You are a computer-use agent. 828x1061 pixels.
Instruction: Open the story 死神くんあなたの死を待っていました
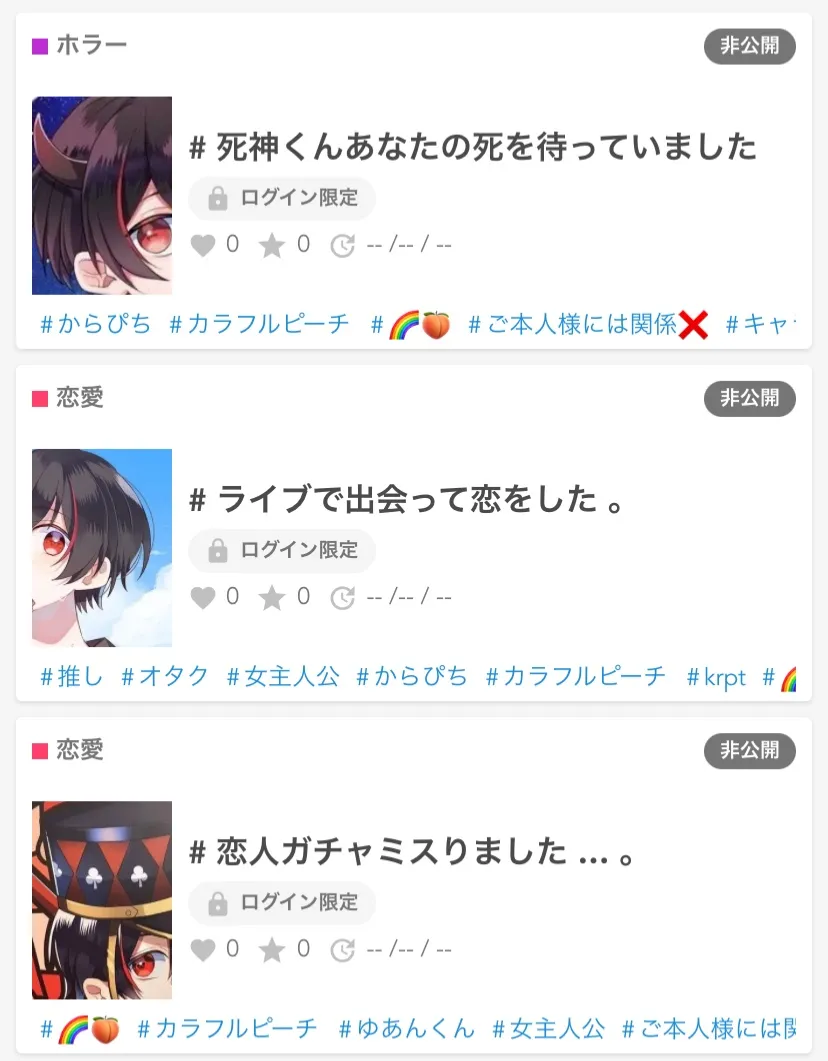(x=473, y=148)
